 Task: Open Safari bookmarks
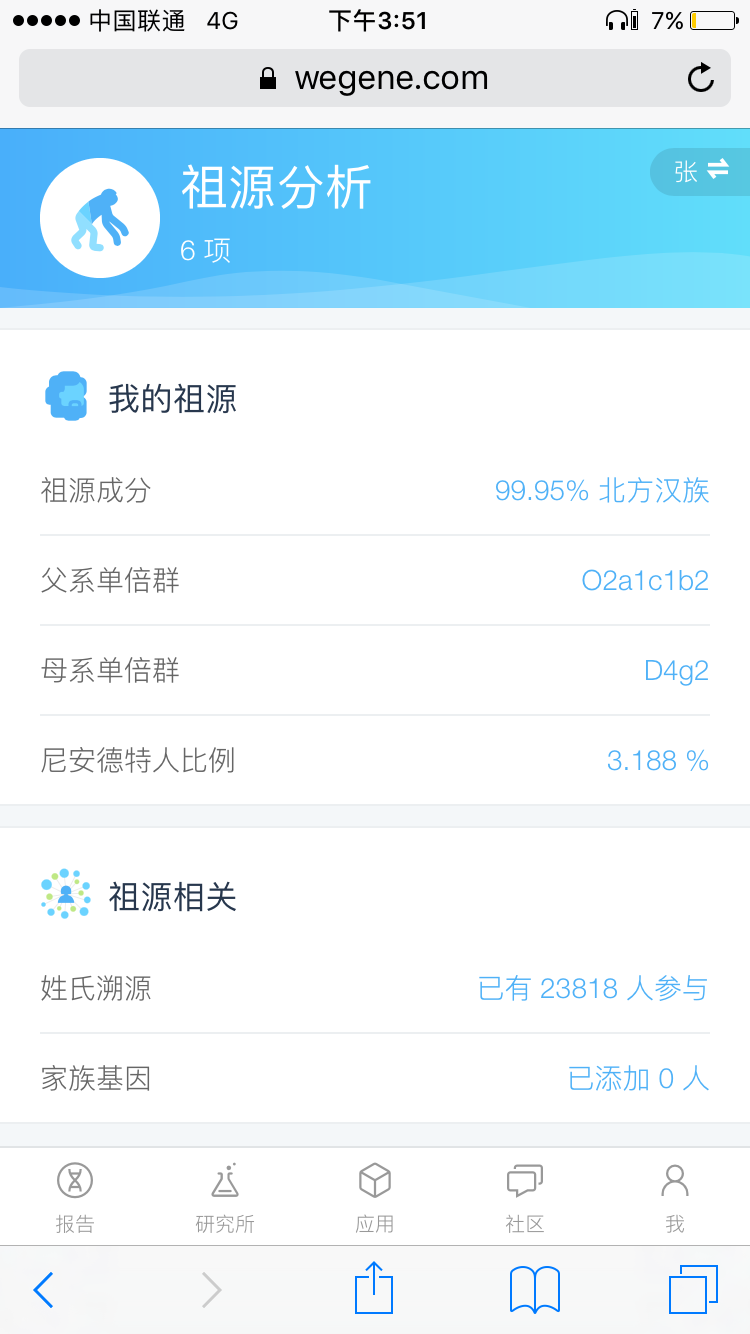point(535,1290)
